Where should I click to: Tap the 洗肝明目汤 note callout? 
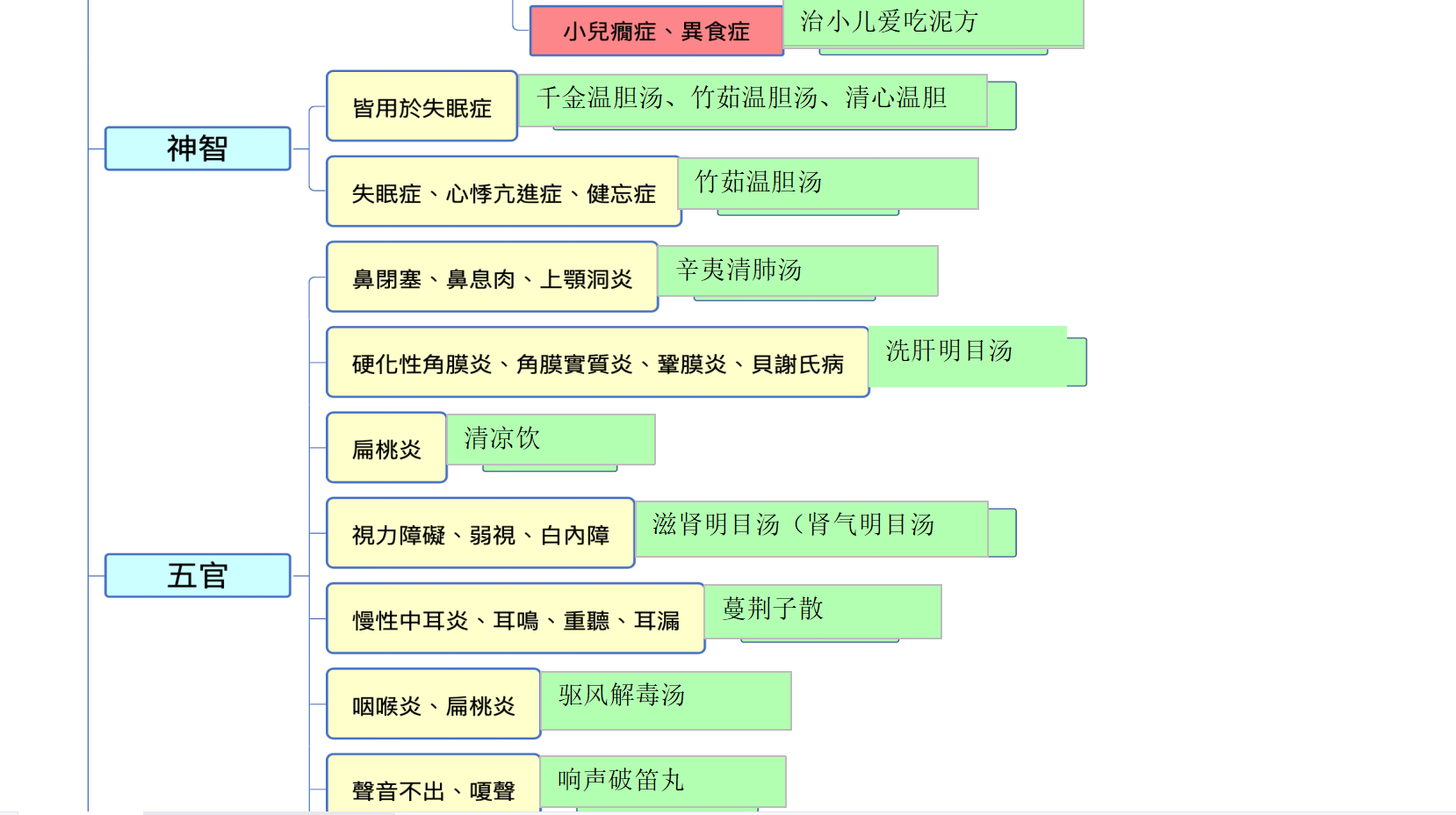click(x=966, y=355)
